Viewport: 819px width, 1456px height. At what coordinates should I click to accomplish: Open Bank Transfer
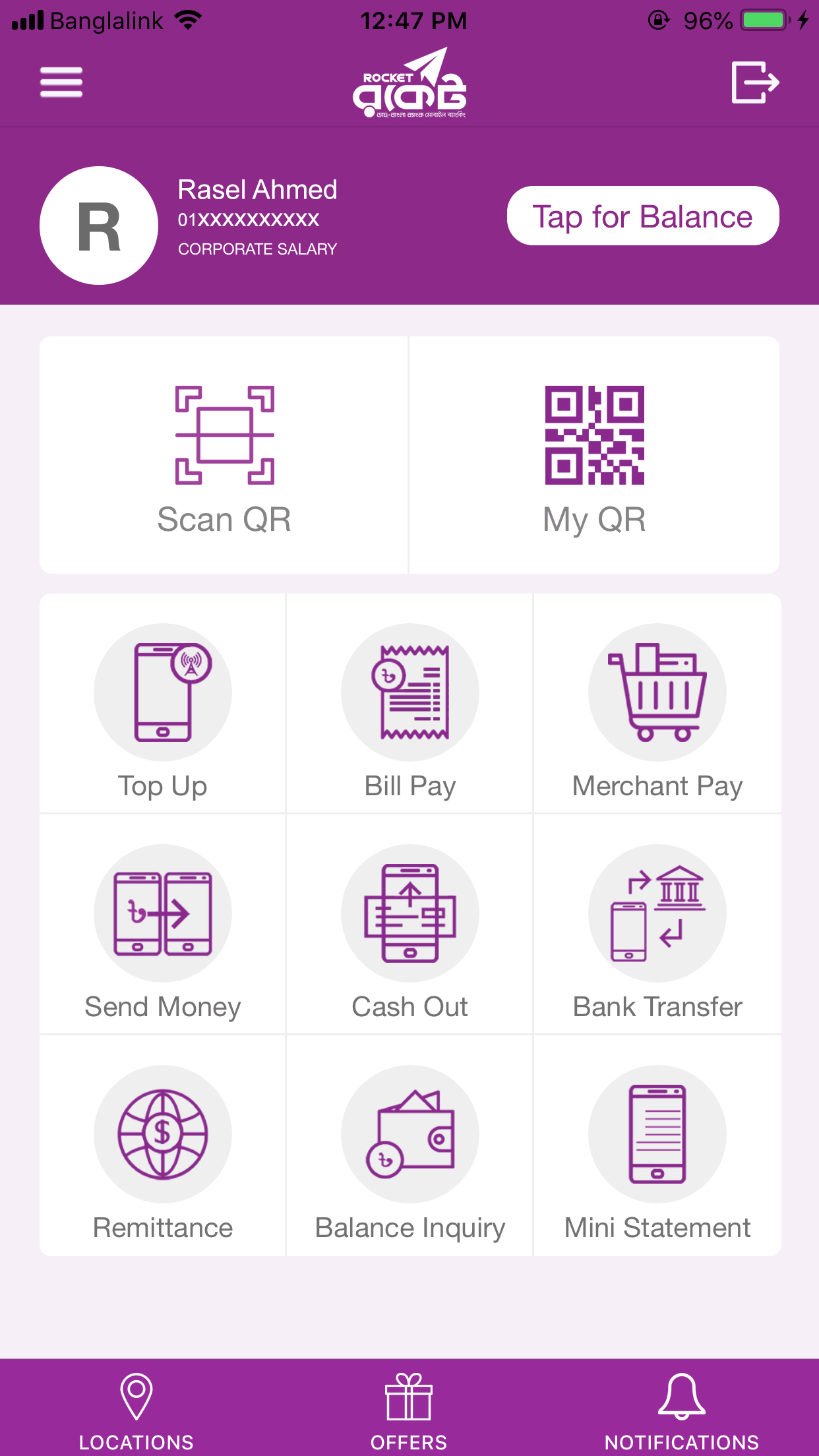click(x=656, y=913)
